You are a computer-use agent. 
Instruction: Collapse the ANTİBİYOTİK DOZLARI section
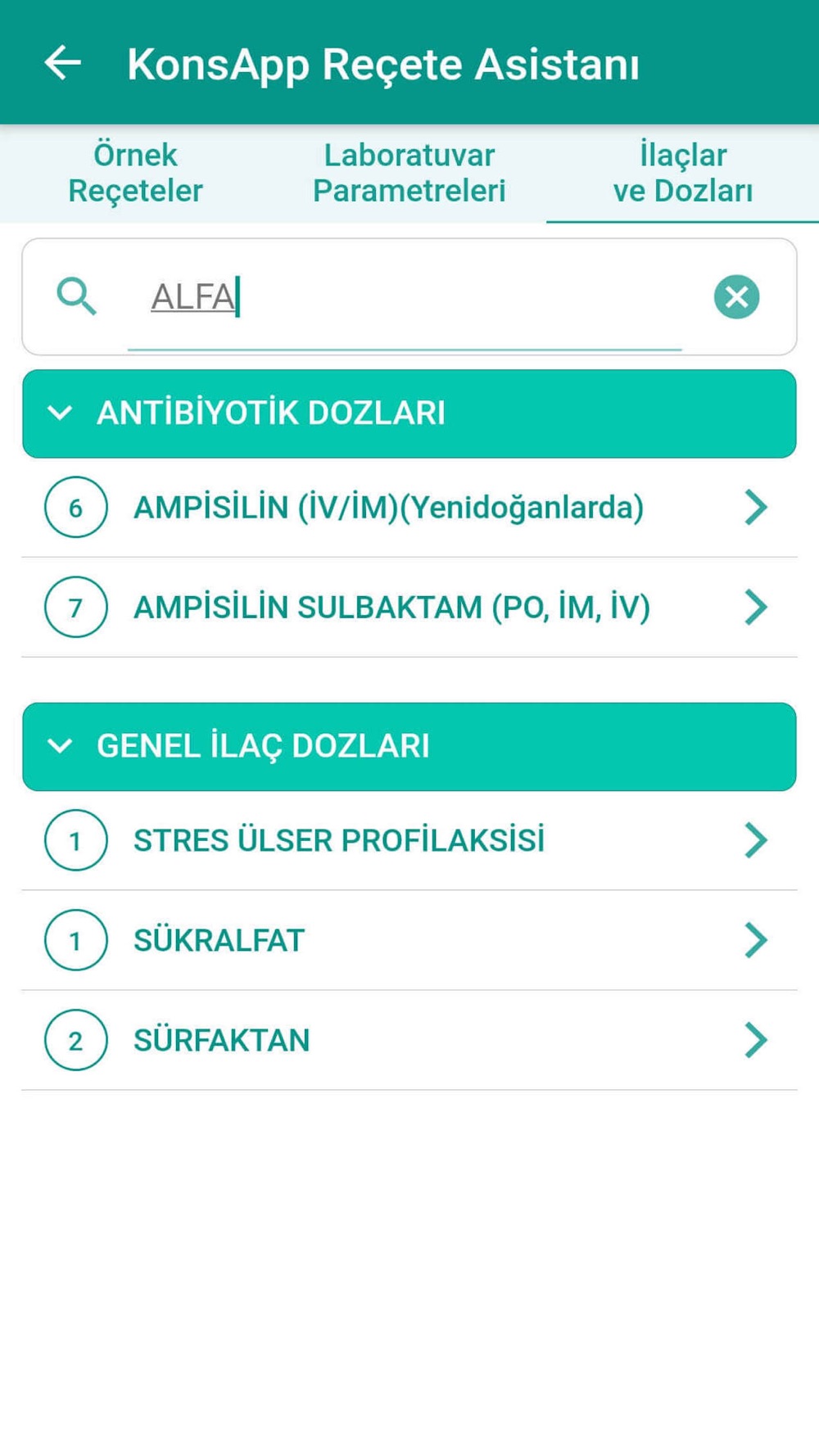coord(409,414)
